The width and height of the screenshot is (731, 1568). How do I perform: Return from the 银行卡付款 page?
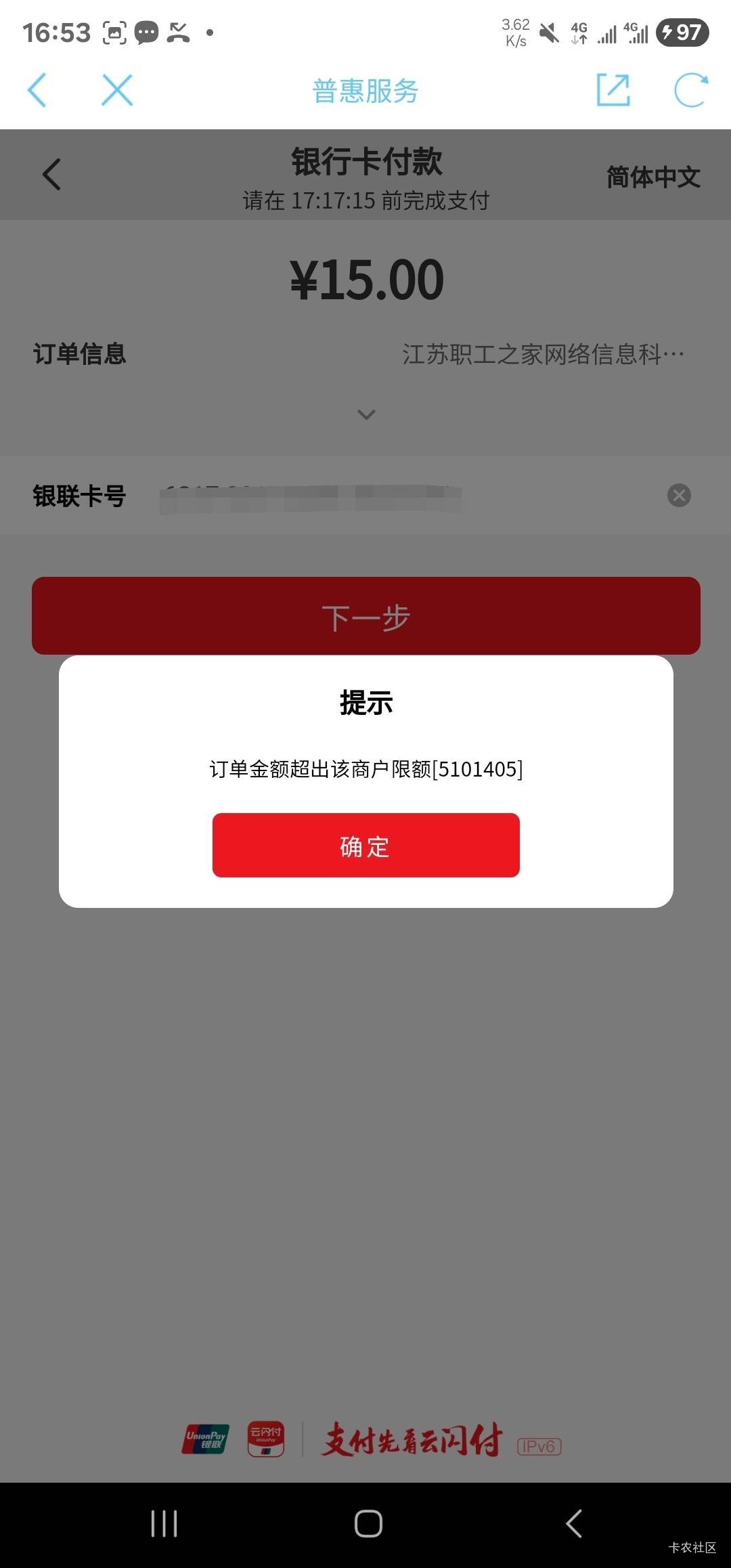pyautogui.click(x=52, y=175)
